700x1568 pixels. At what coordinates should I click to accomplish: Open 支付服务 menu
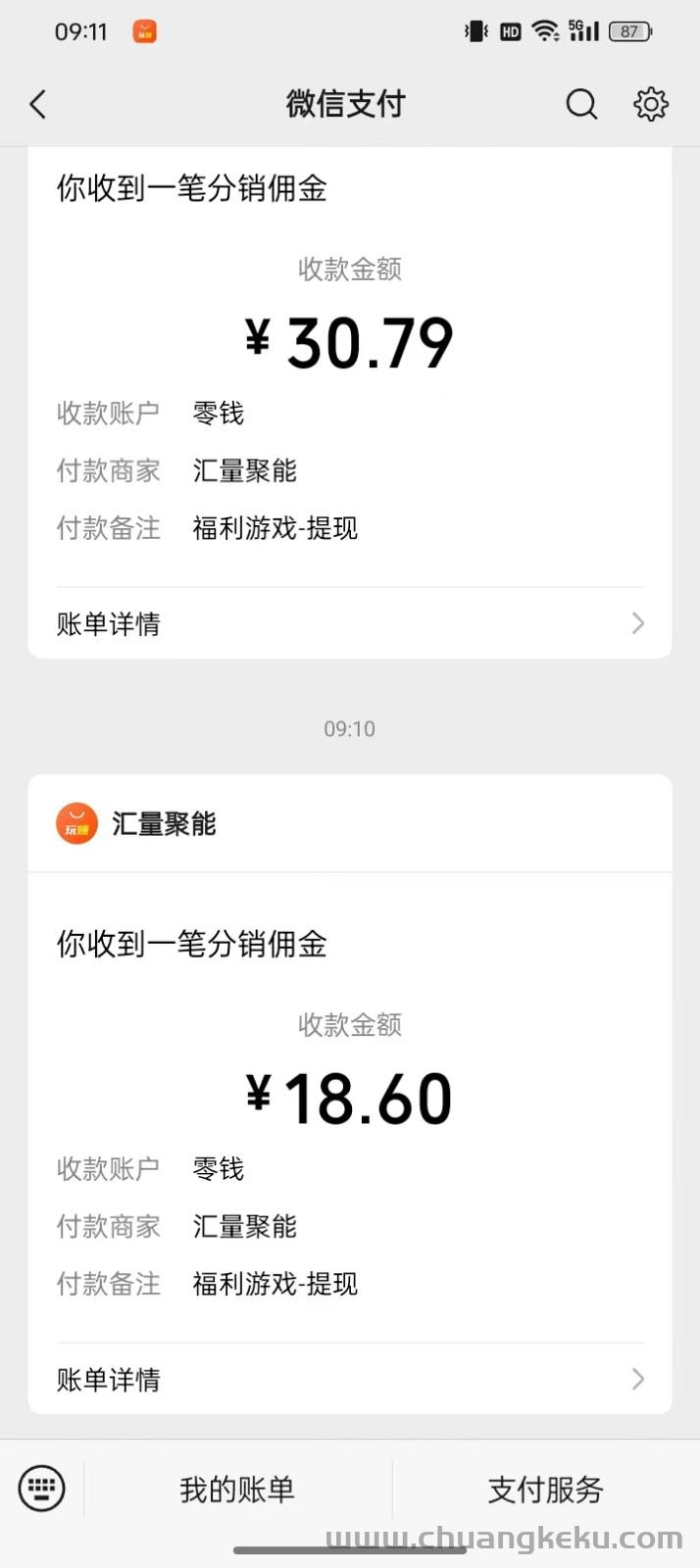(546, 1490)
